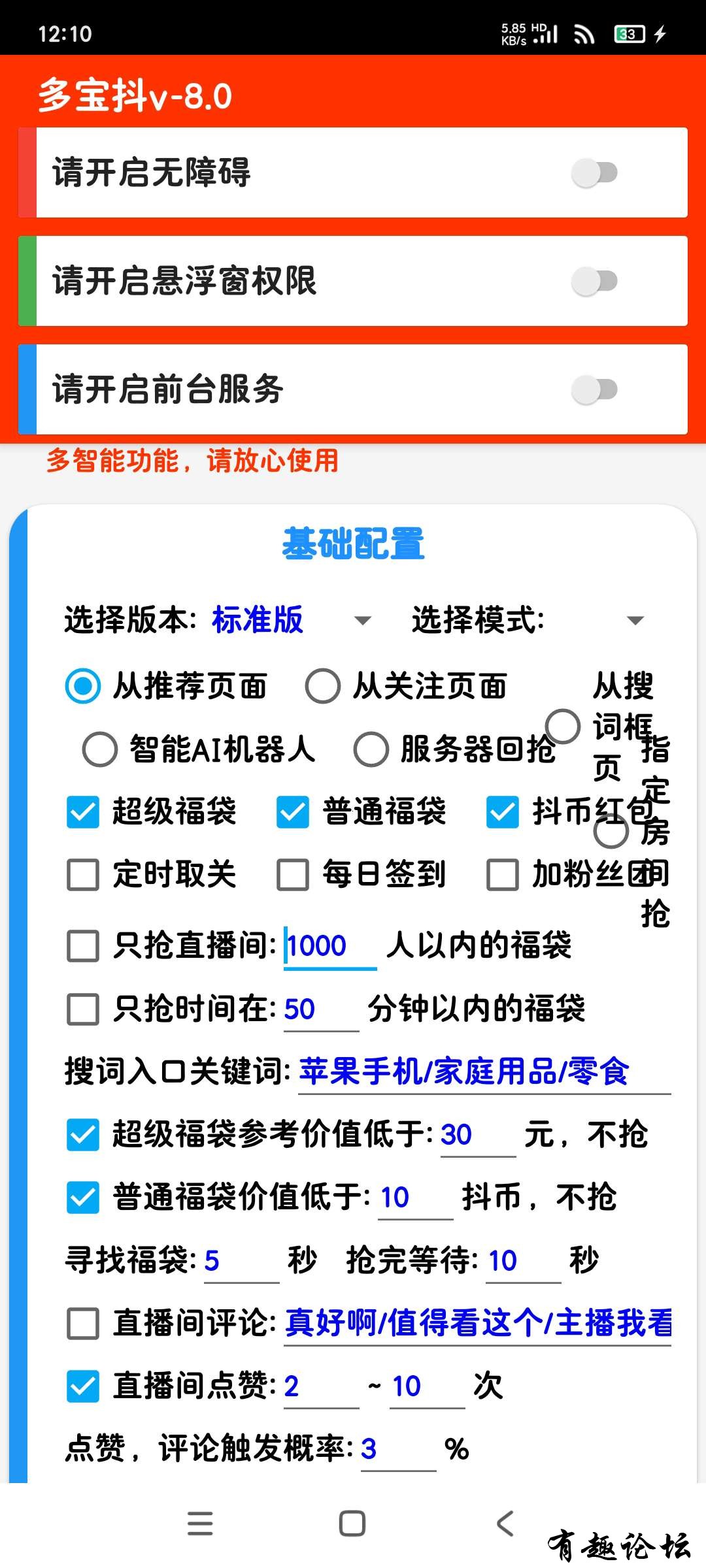Image resolution: width=706 pixels, height=1568 pixels.
Task: Uncheck the 直播间点赞 checkbox
Action: click(83, 1386)
